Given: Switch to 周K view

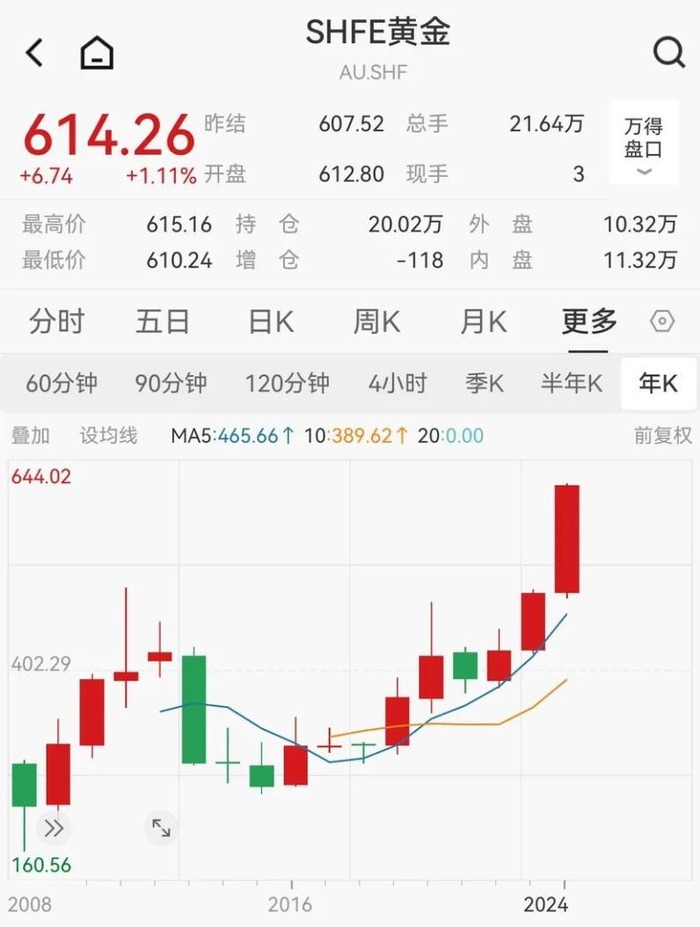Looking at the screenshot, I should pyautogui.click(x=377, y=322).
